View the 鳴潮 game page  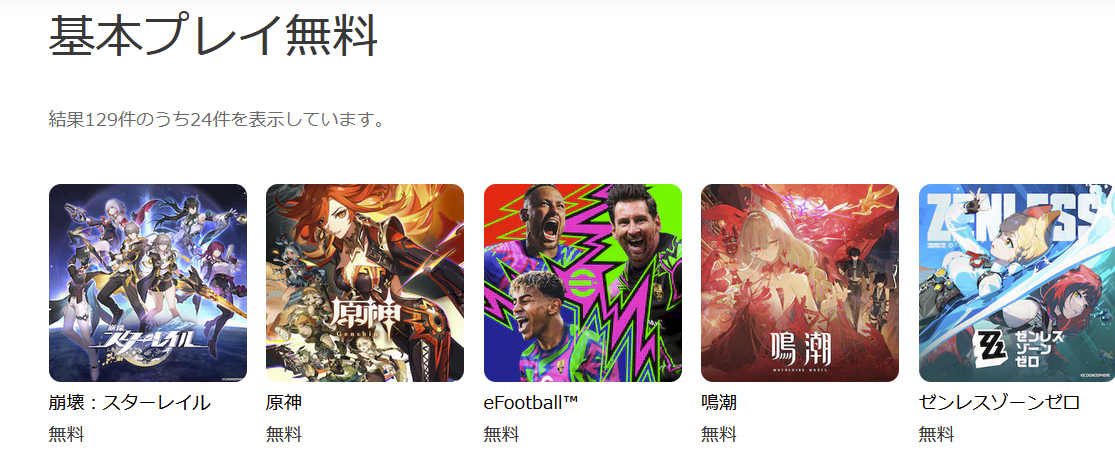(799, 283)
